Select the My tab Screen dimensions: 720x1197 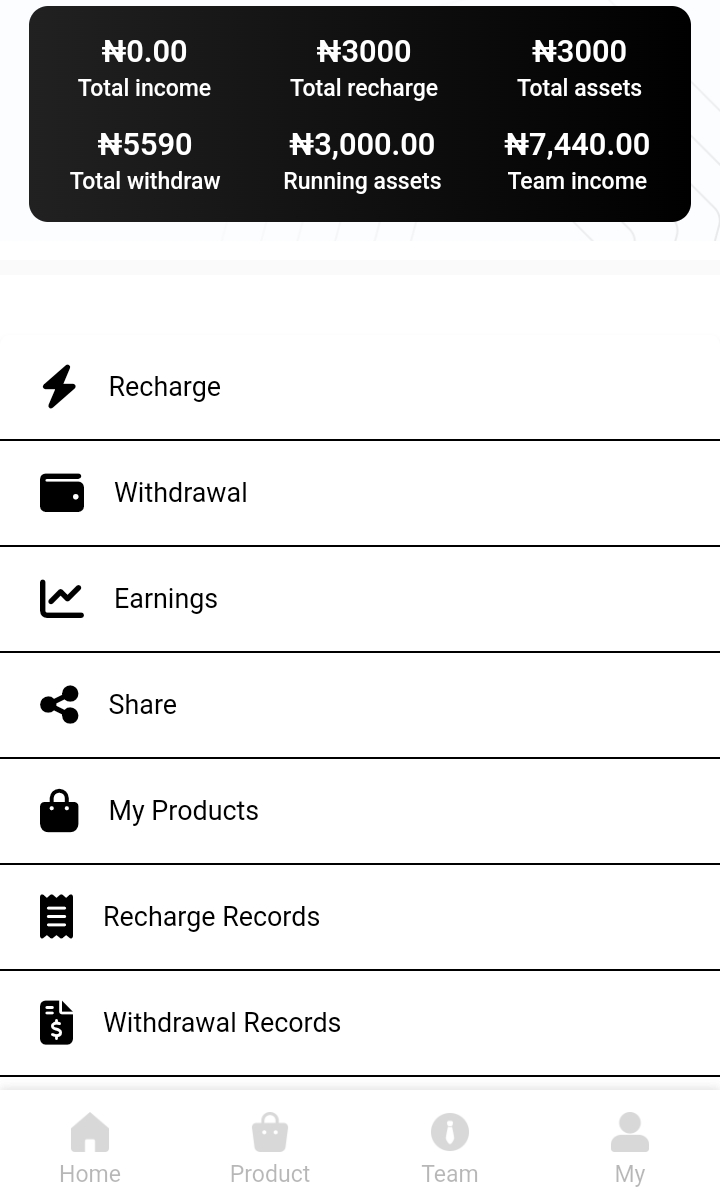(x=630, y=1148)
